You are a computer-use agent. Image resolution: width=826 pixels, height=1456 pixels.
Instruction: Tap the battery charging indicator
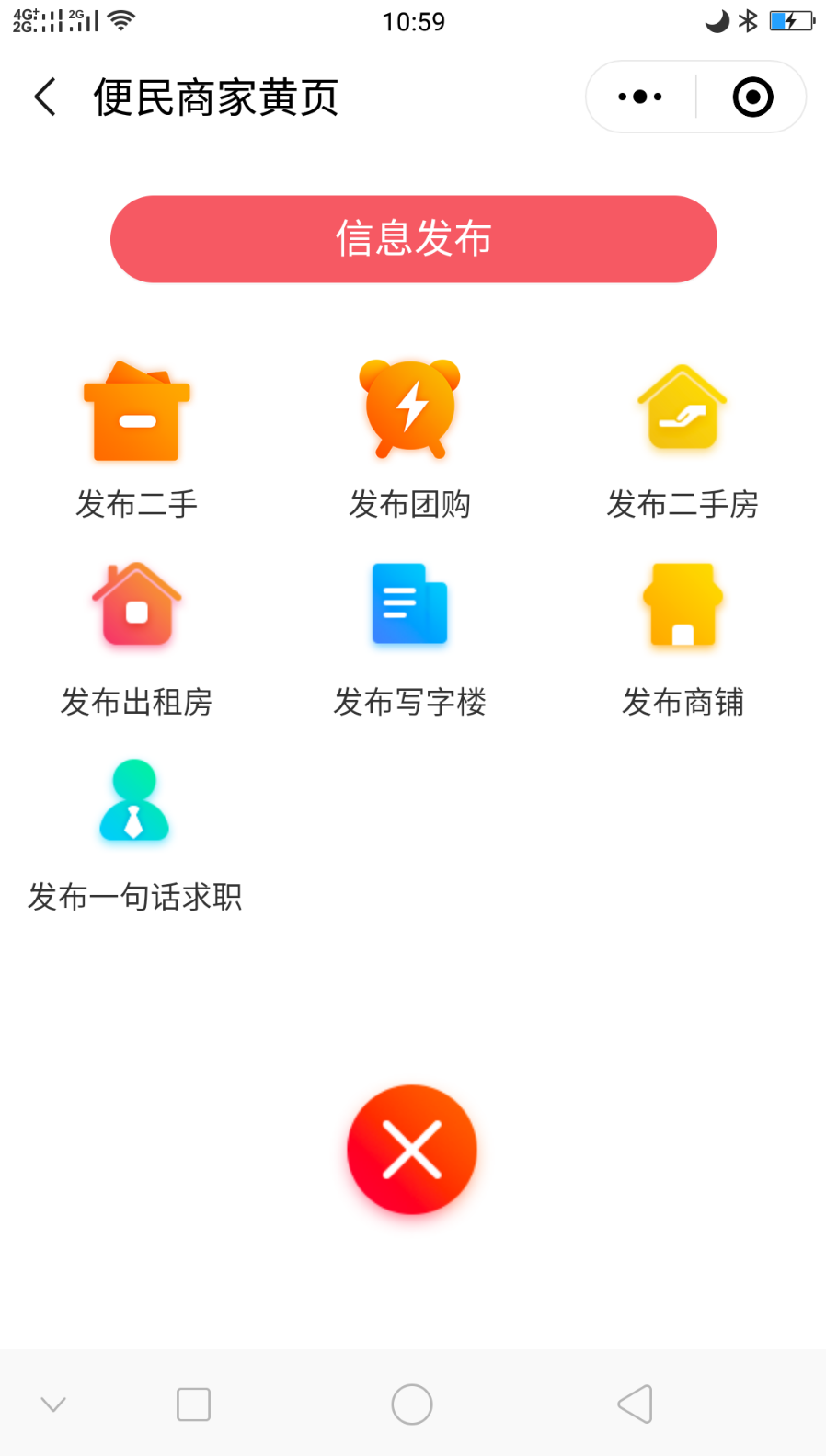click(x=789, y=18)
